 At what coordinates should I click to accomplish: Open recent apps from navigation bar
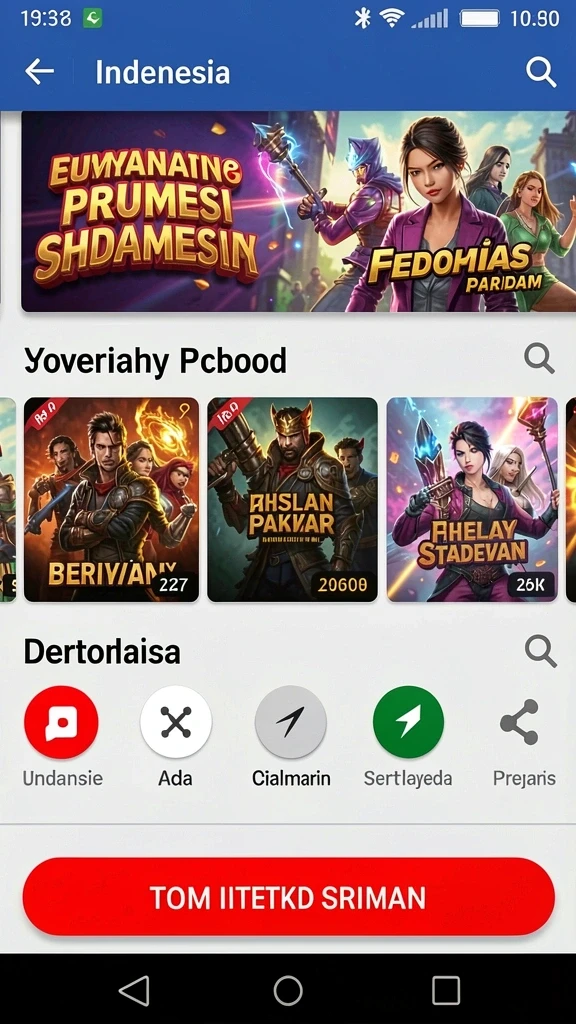(446, 990)
